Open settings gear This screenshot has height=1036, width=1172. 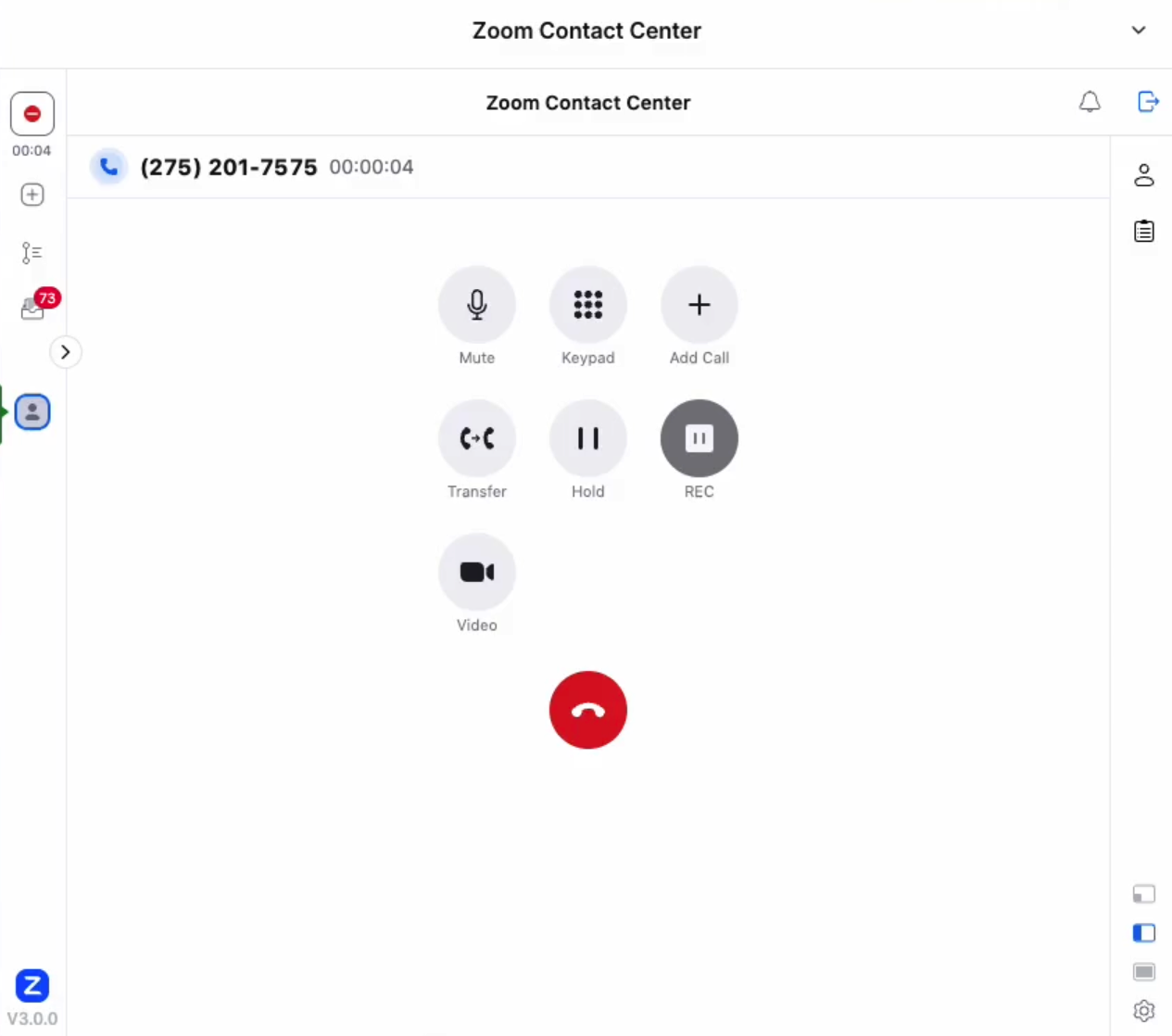(x=1143, y=1010)
